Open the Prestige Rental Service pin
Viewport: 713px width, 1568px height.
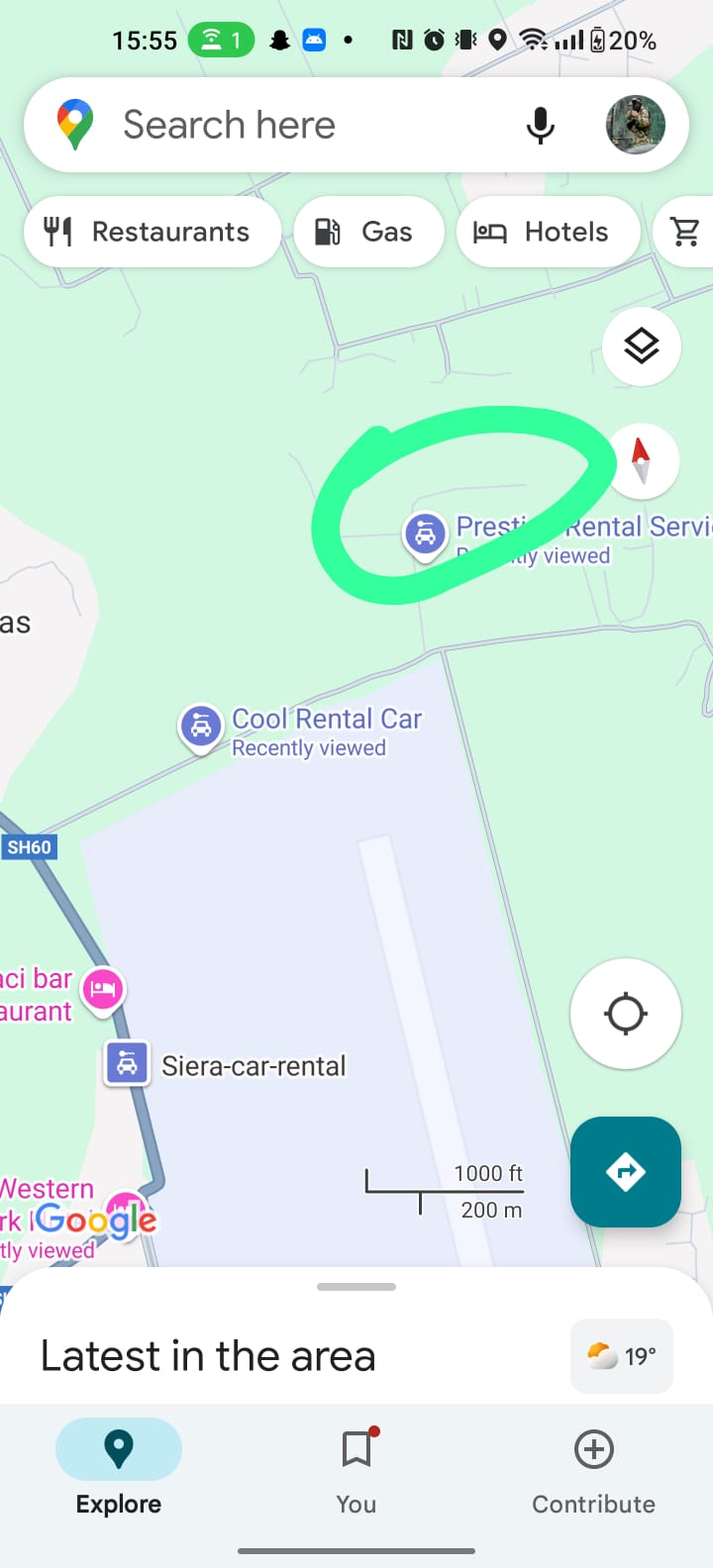(x=425, y=535)
